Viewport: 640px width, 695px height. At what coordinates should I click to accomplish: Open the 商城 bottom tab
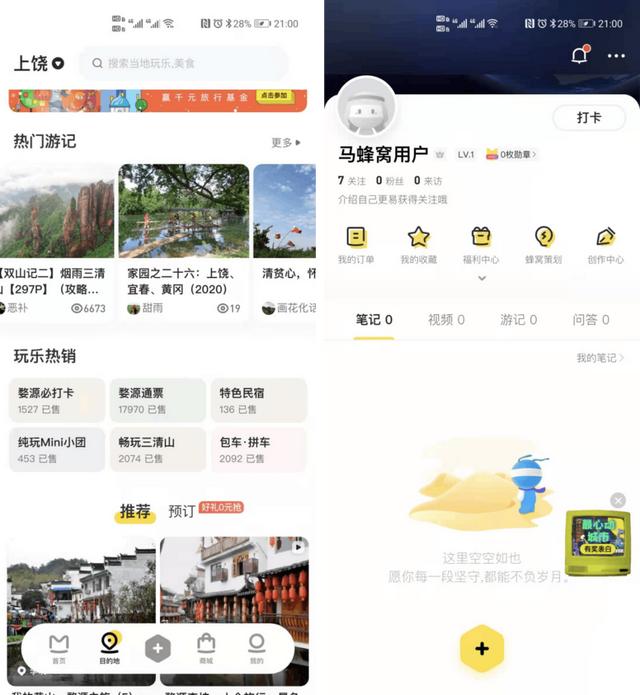point(206,648)
